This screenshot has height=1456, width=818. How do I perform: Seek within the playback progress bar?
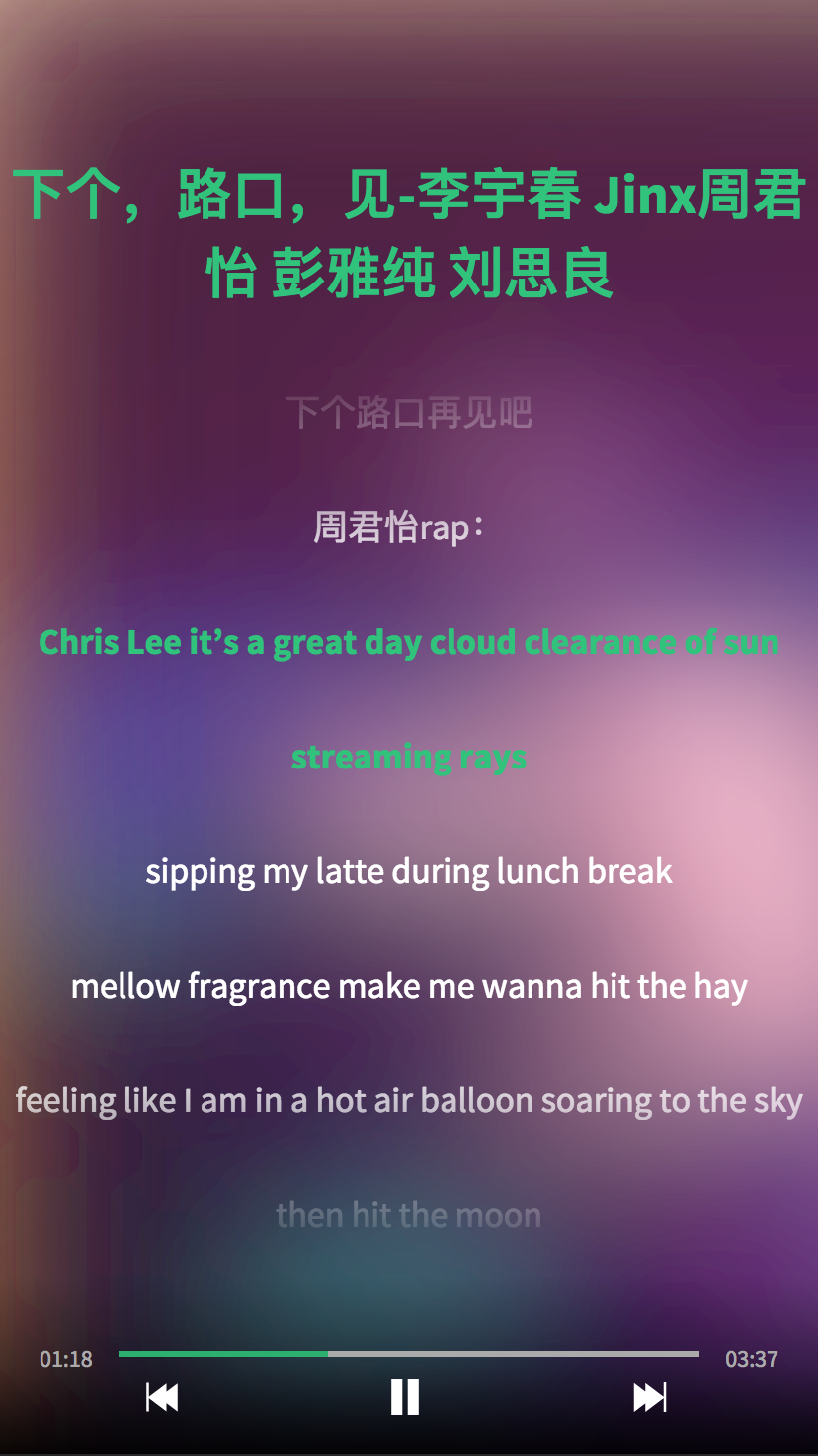point(409,1354)
